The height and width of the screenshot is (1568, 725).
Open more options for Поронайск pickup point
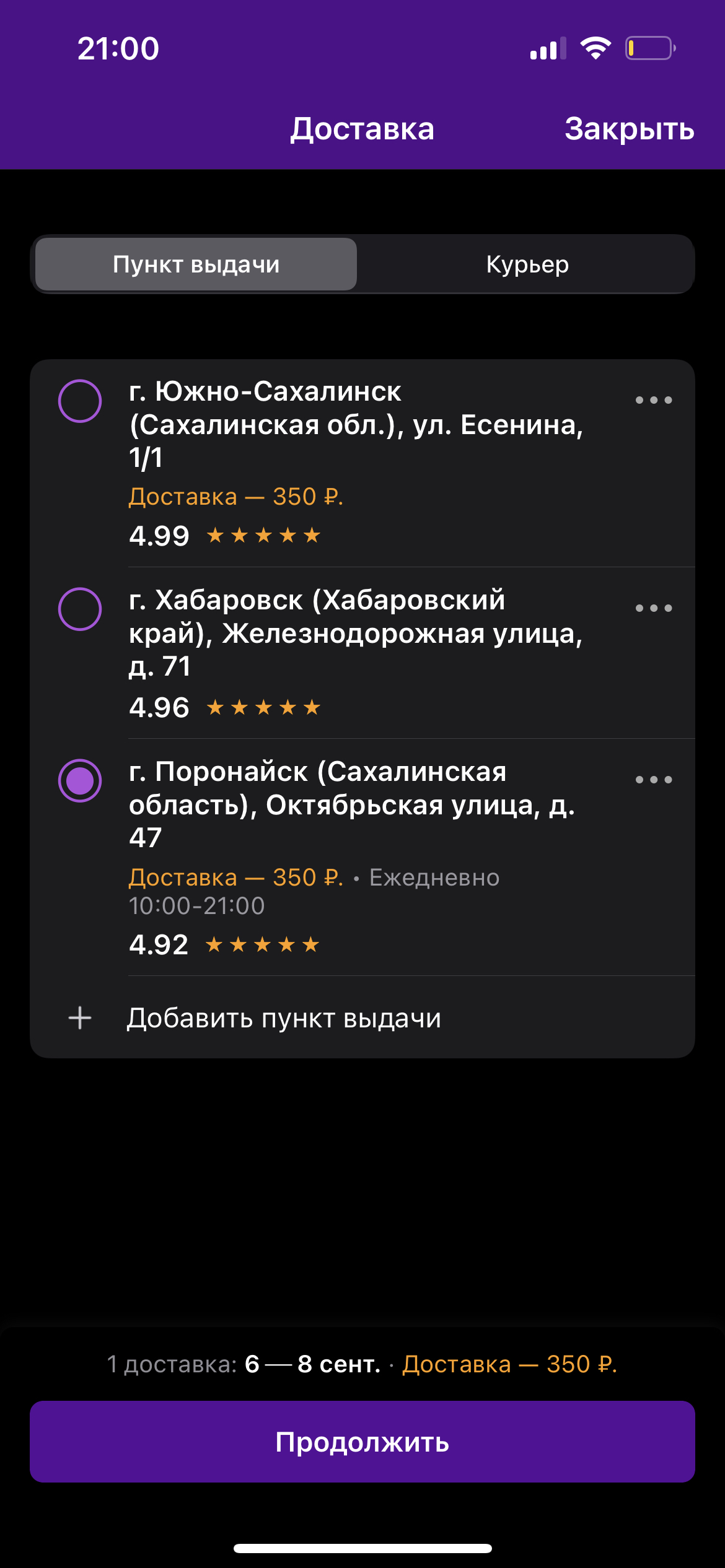tap(653, 780)
